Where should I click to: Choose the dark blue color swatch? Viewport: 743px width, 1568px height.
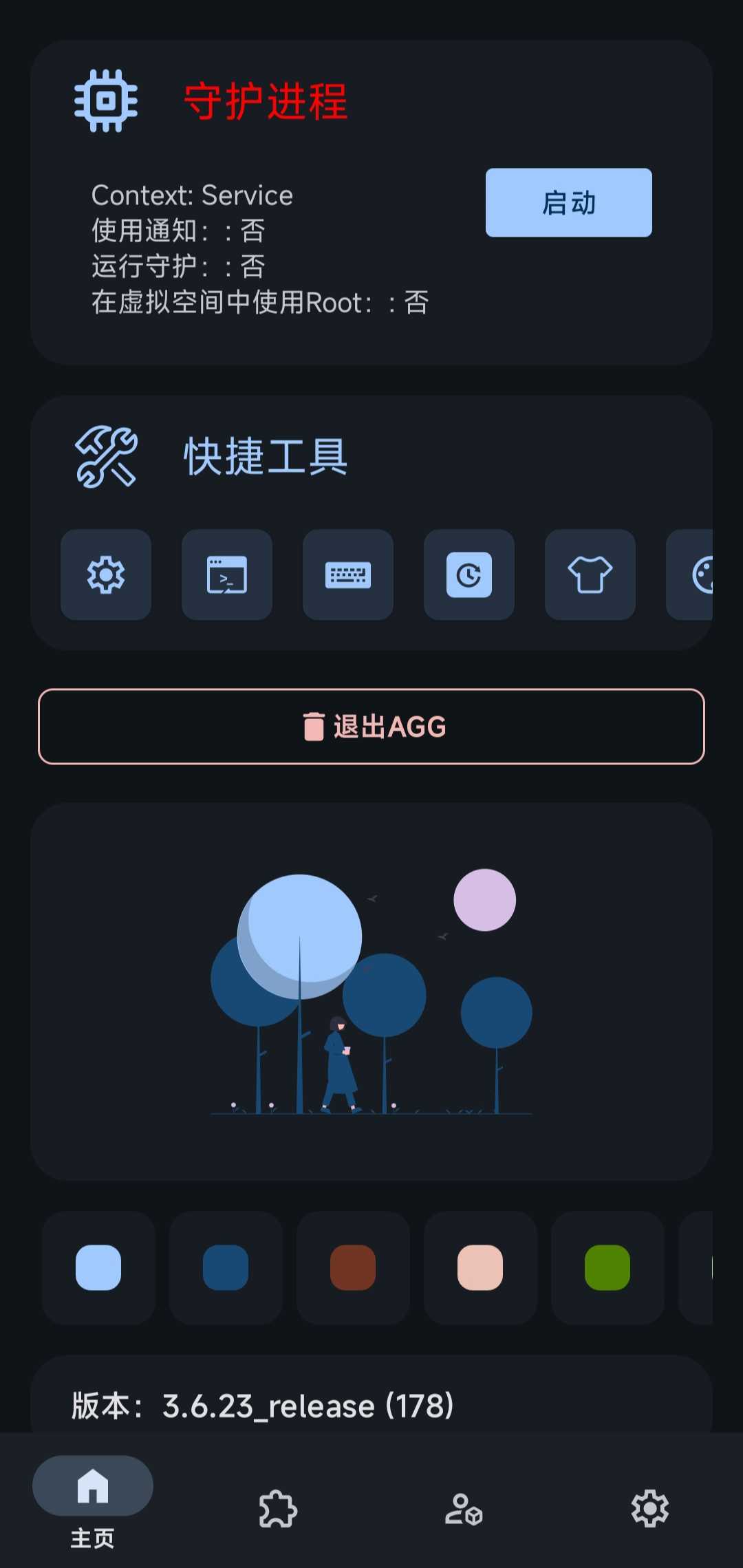(x=226, y=1267)
